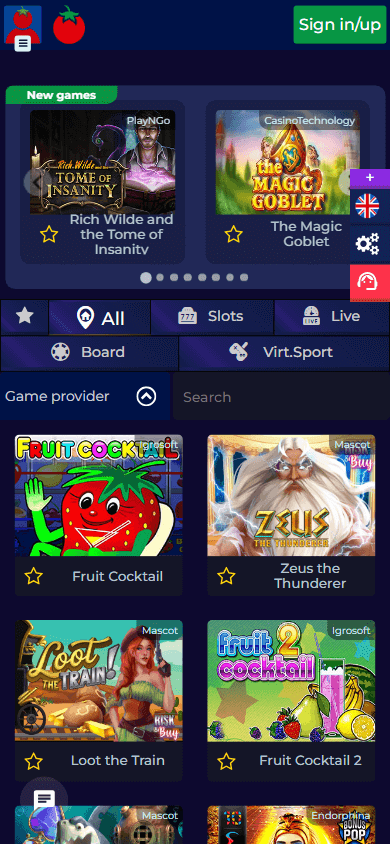This screenshot has width=390, height=844.
Task: Select the Virt.Sport tab
Action: (x=285, y=353)
